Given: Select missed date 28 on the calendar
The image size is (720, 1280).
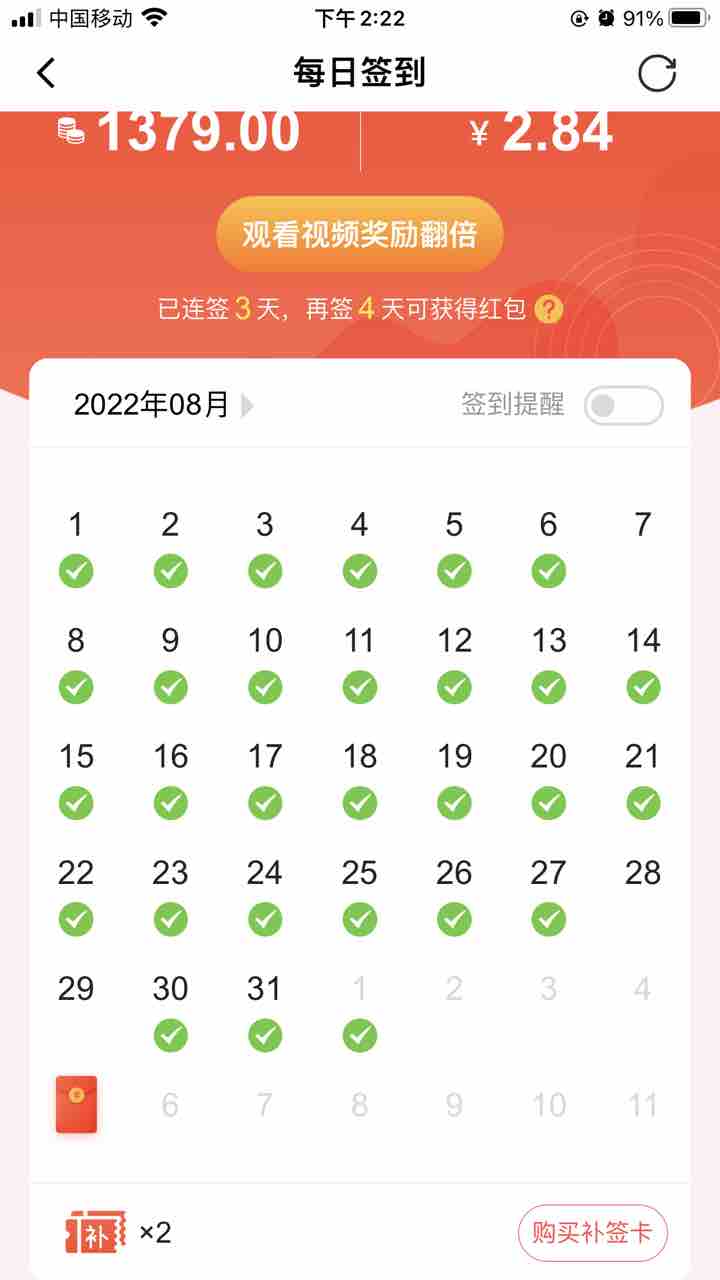Looking at the screenshot, I should pyautogui.click(x=642, y=873).
